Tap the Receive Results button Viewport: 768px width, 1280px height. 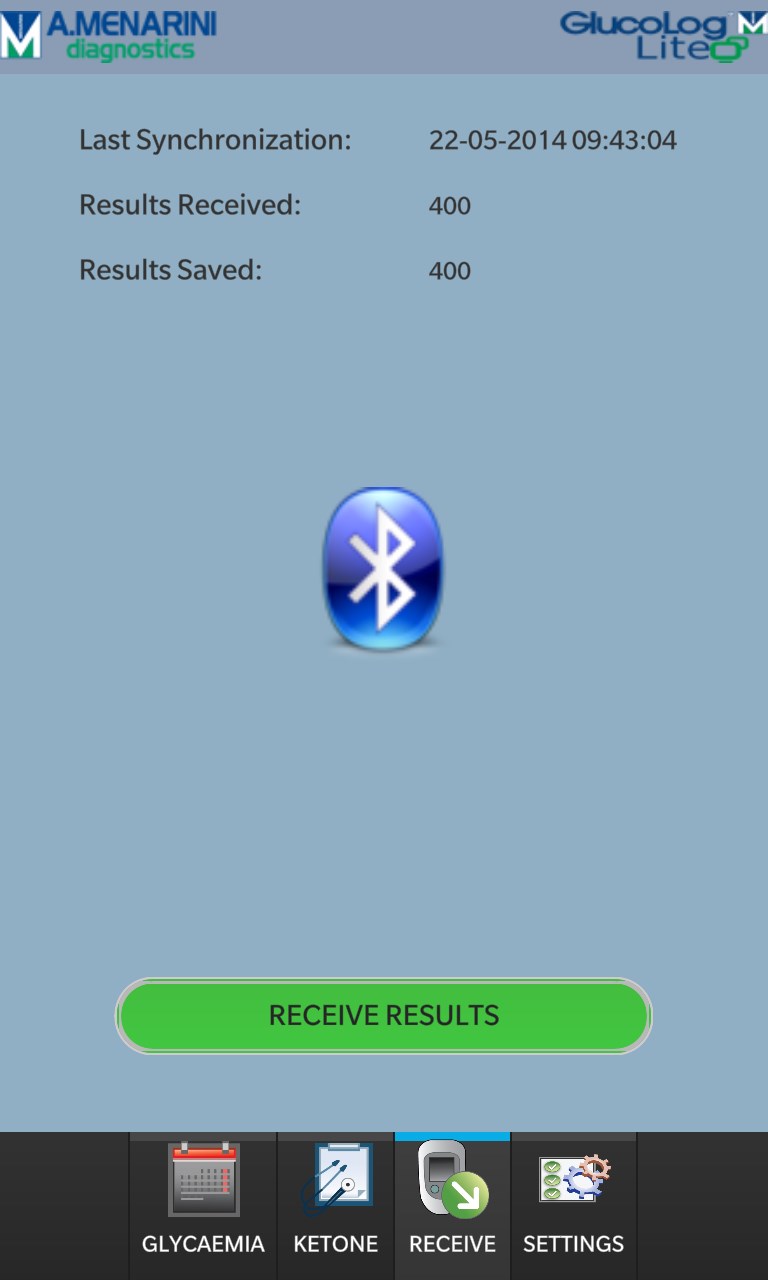coord(384,1015)
